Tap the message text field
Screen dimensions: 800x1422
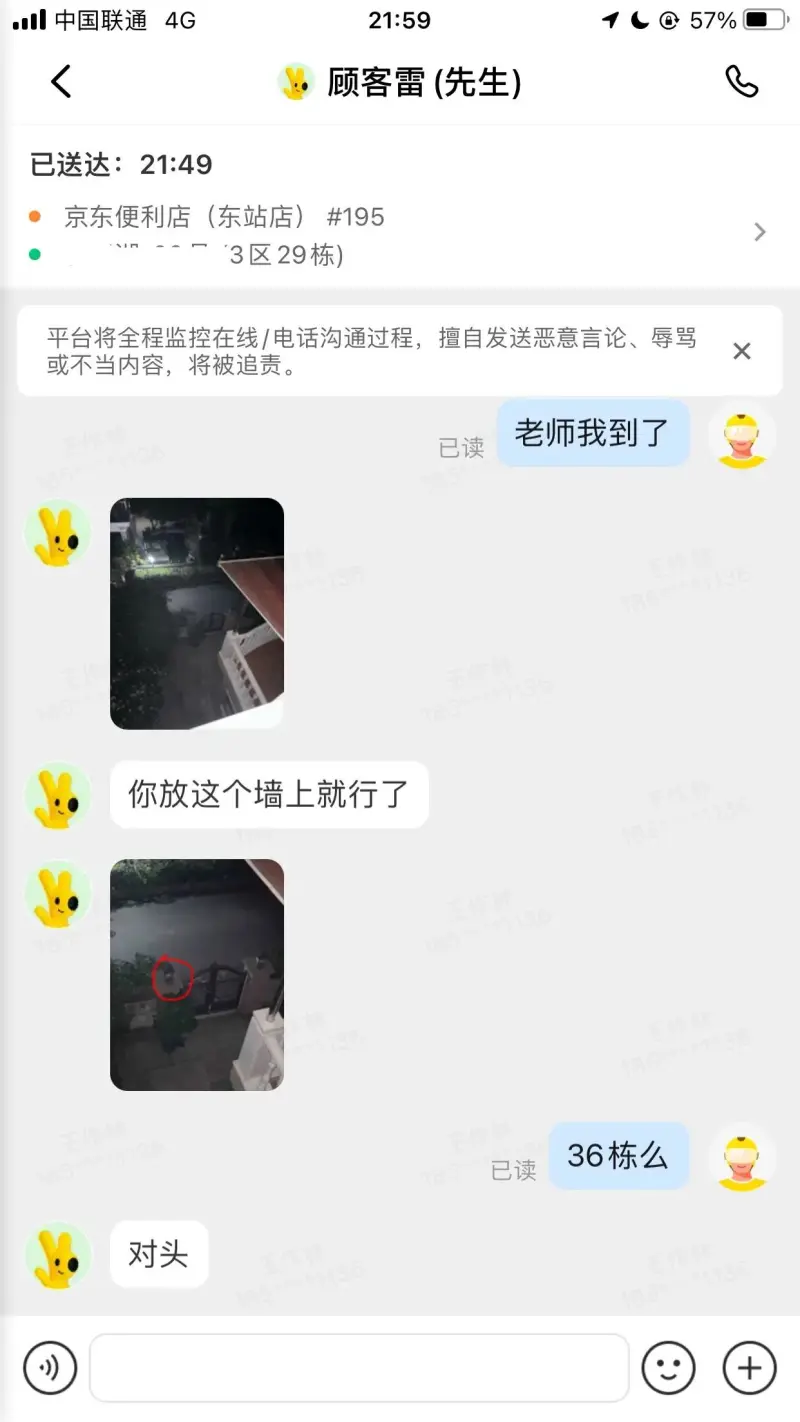click(x=359, y=1367)
